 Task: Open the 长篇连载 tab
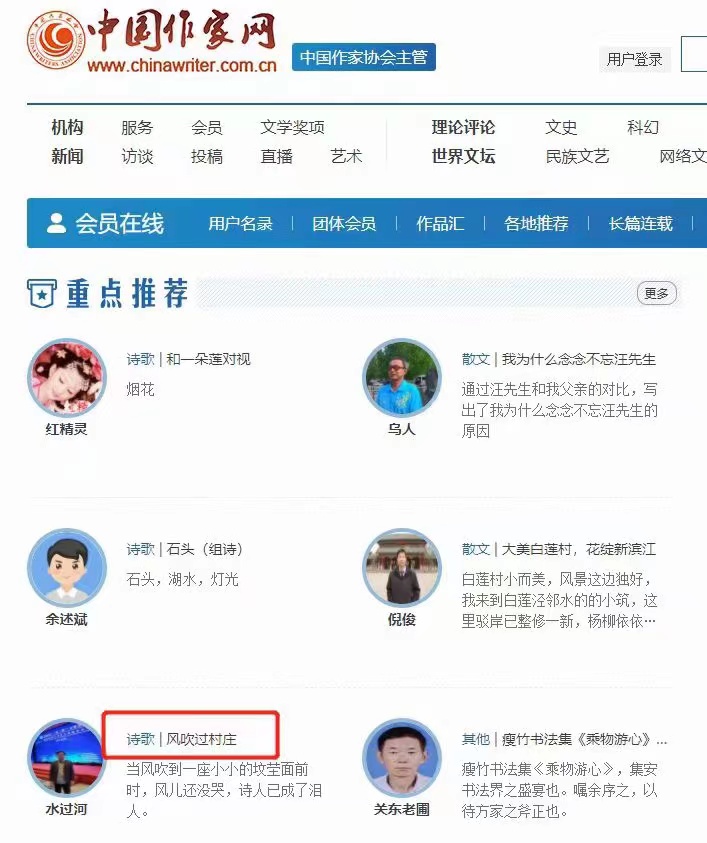[640, 223]
